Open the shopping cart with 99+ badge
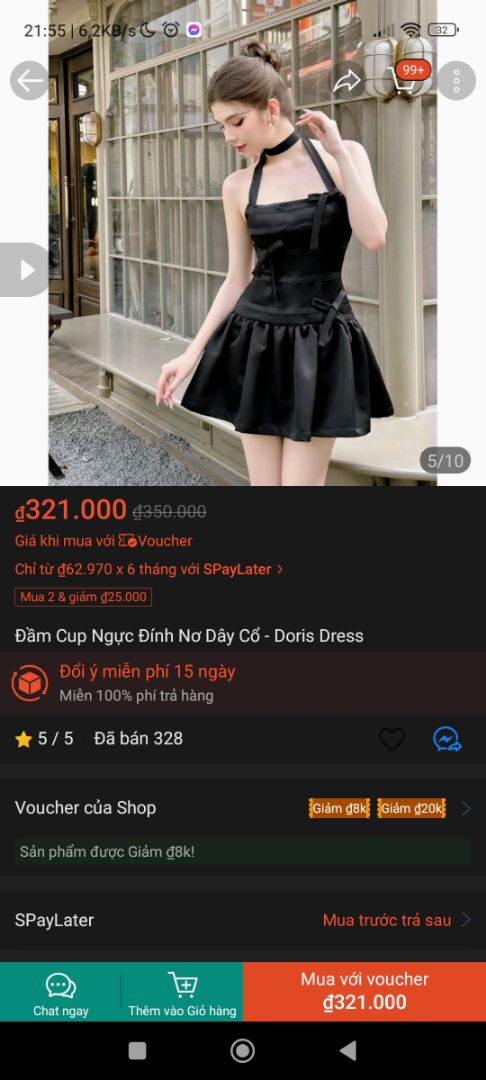Image resolution: width=486 pixels, height=1080 pixels. pos(406,81)
